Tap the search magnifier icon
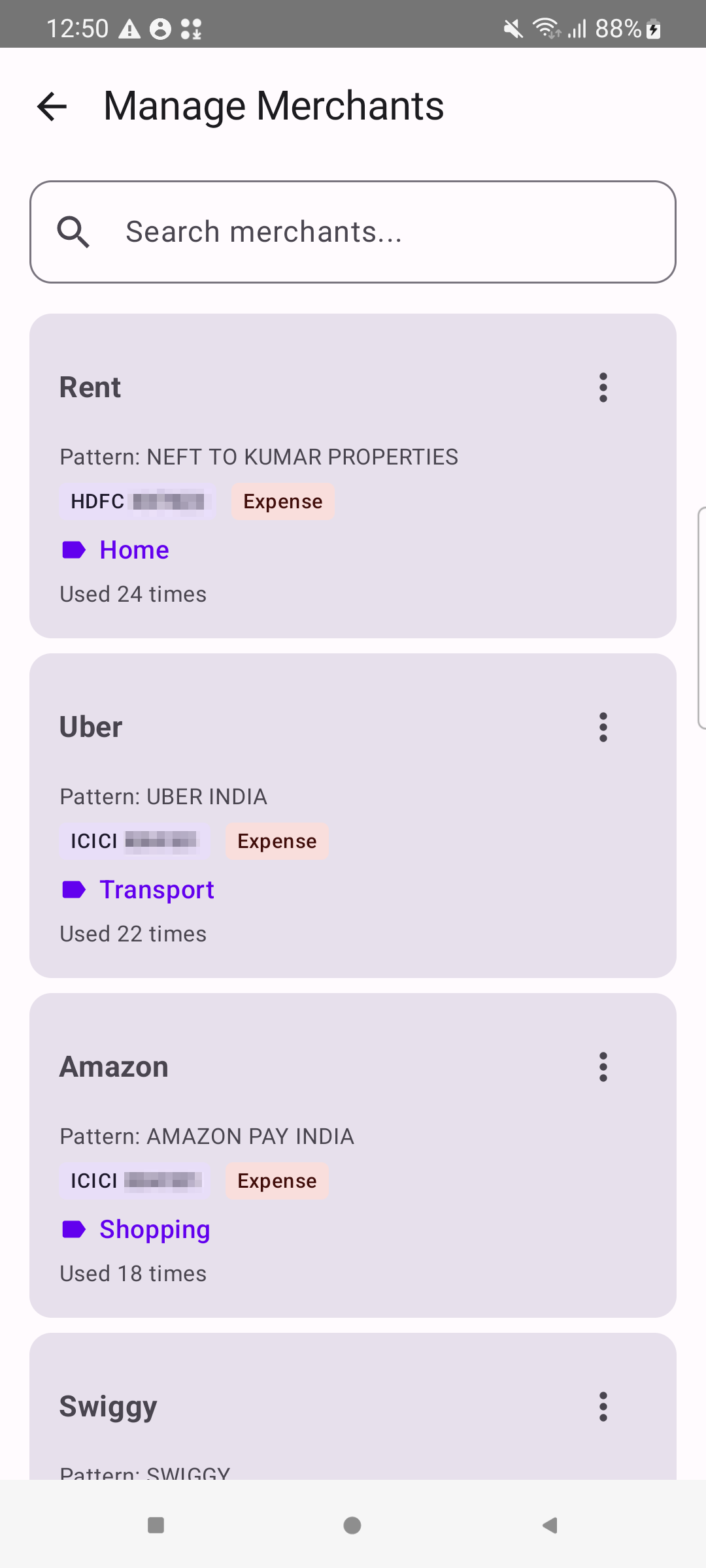The image size is (706, 1568). pyautogui.click(x=73, y=231)
